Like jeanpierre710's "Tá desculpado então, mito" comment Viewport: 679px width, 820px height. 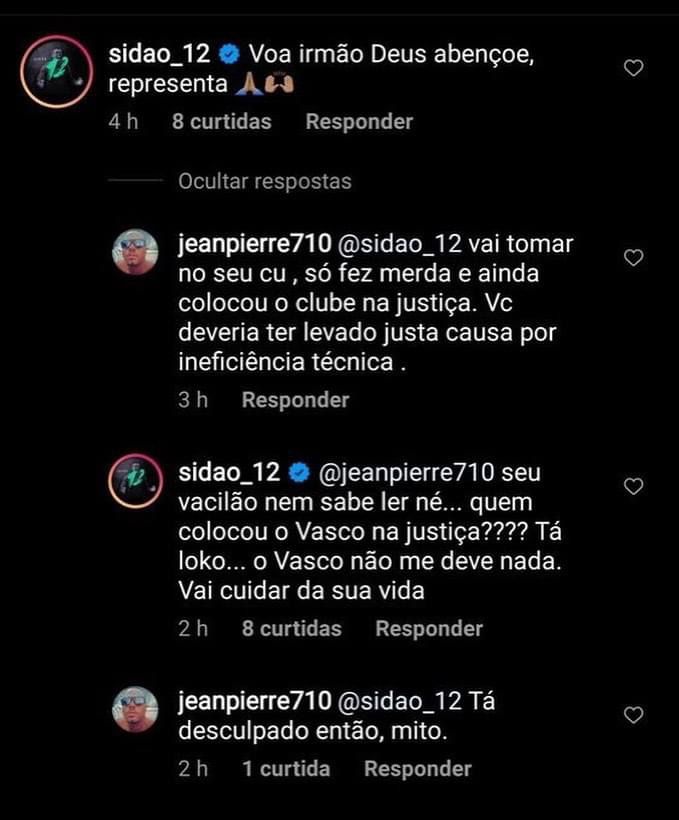633,715
